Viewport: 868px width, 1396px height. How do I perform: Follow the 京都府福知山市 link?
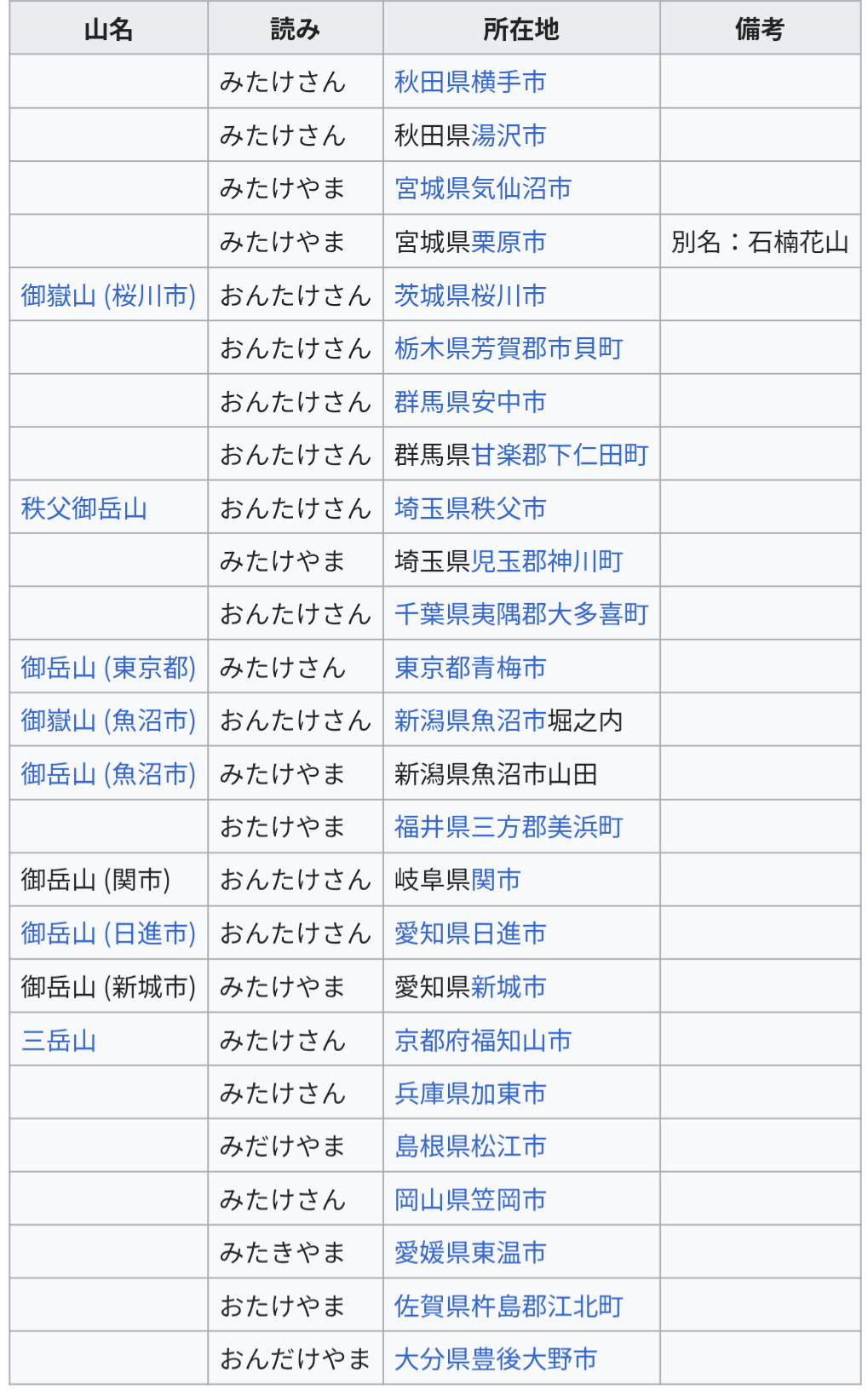coord(483,1041)
